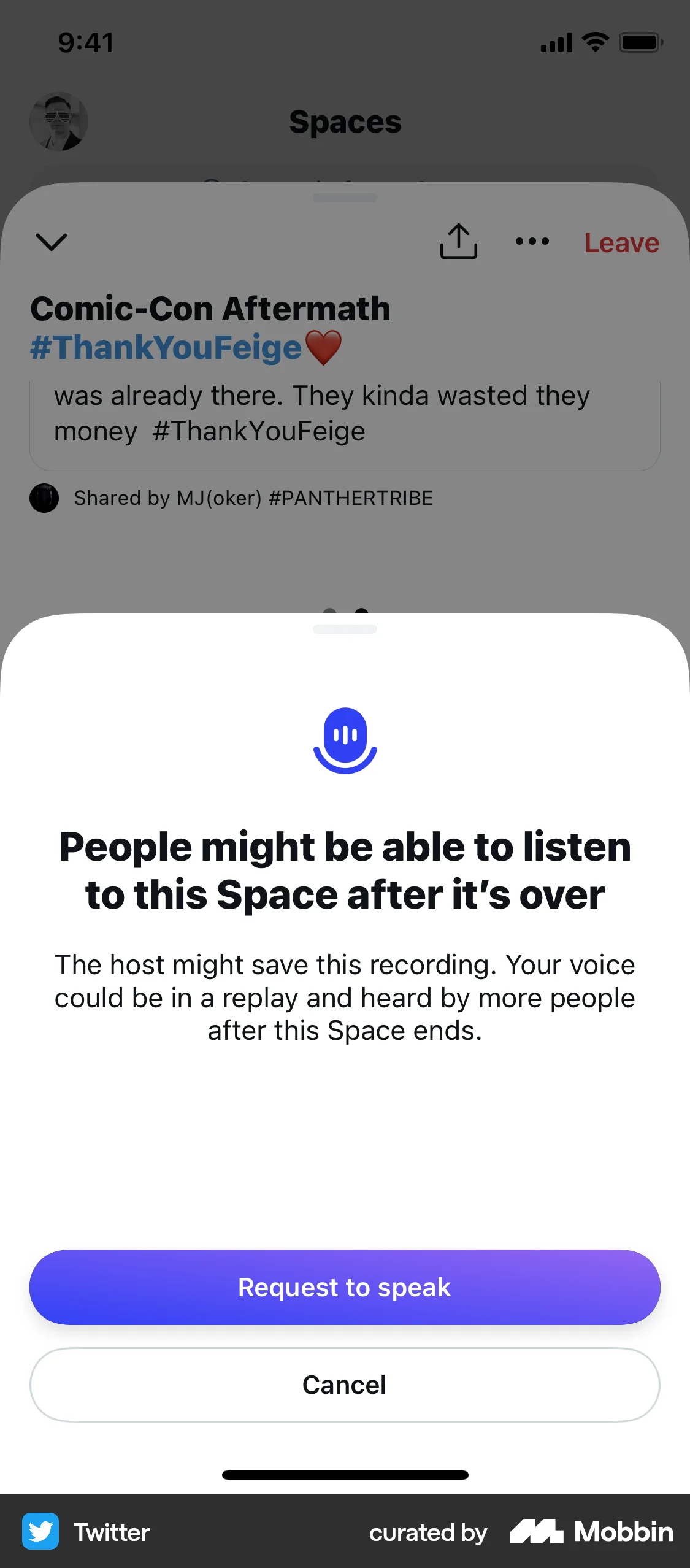Collapse the warning sheet via its grabber
The image size is (690, 1568).
click(x=345, y=629)
